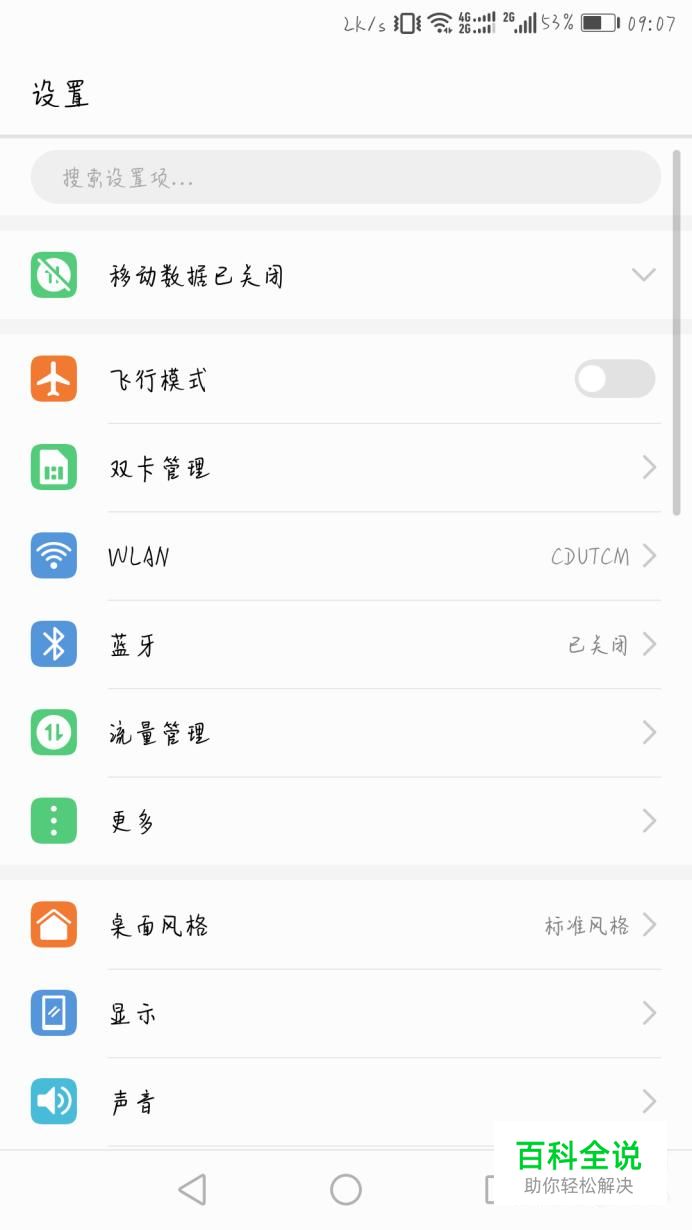Screen dimensions: 692x1230
Task: Open 双卡管理 settings
Action: coord(345,468)
